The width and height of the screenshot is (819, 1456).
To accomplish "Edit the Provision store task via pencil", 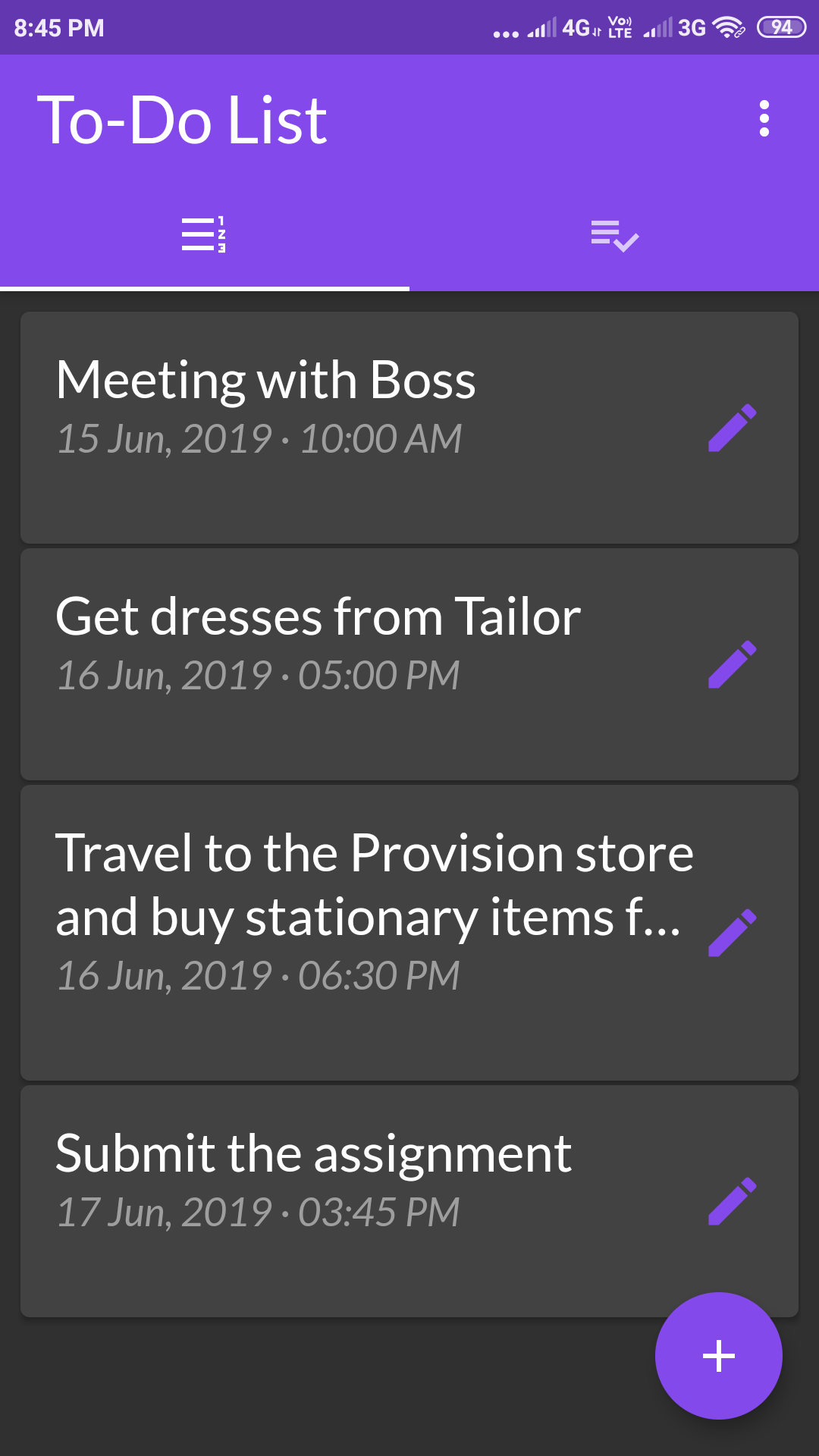I will pyautogui.click(x=732, y=933).
